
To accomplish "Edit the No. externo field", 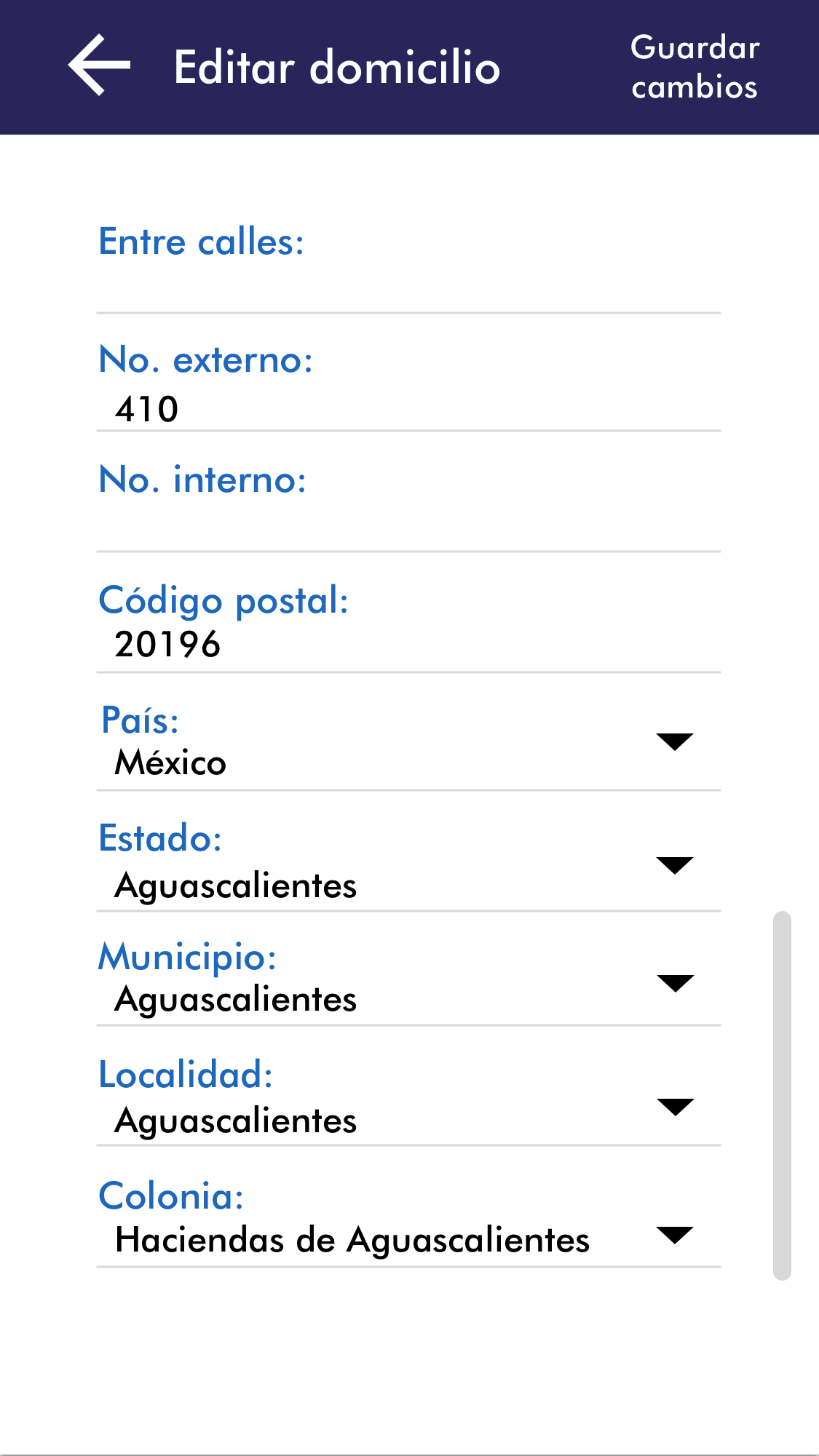I will coord(408,408).
